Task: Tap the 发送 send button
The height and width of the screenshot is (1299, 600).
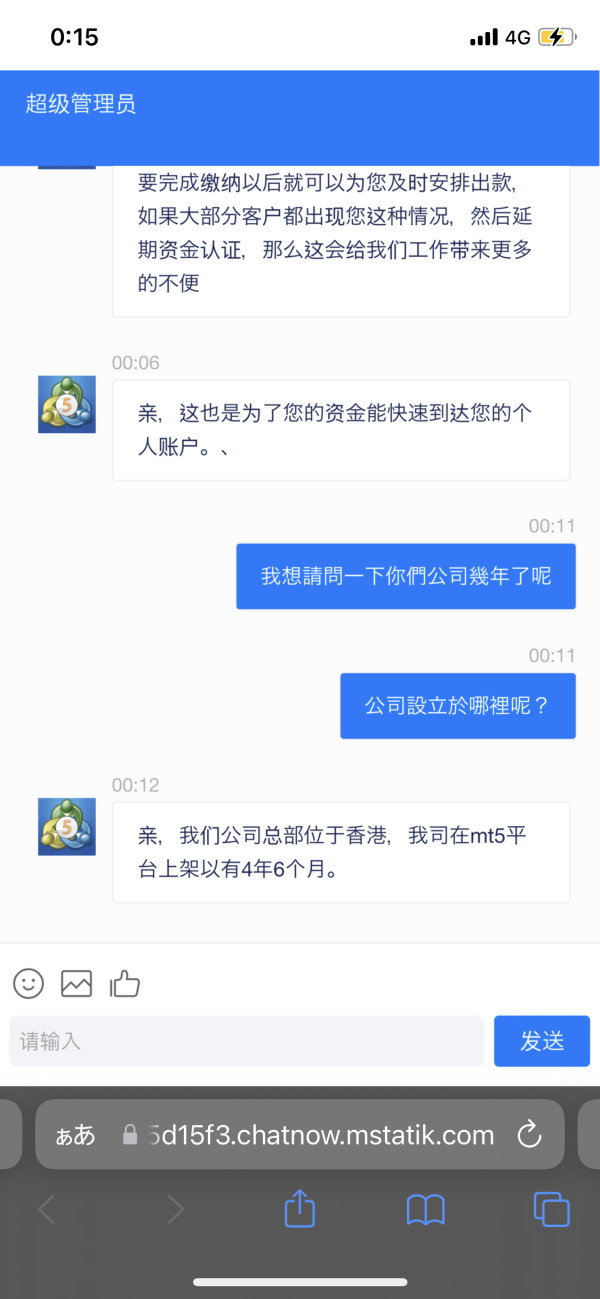Action: coord(542,1041)
